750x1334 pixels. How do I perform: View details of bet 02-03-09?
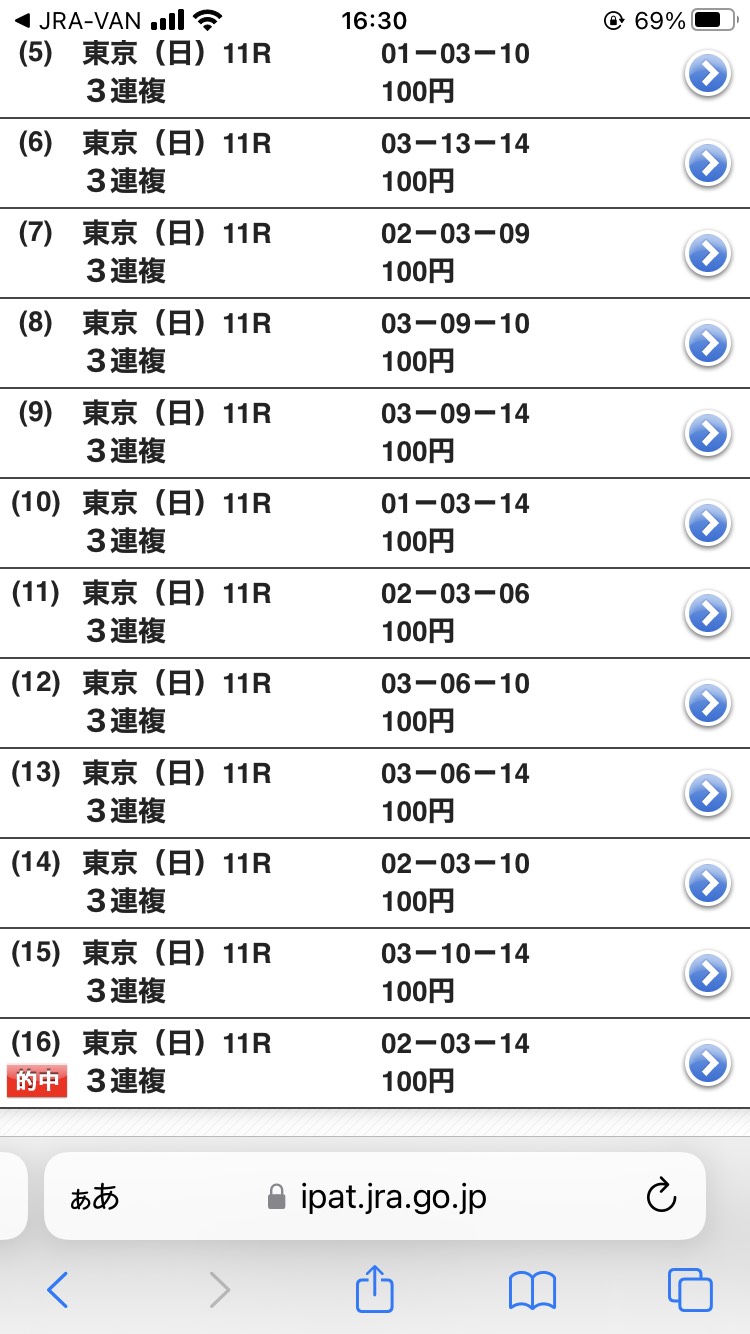tap(708, 253)
